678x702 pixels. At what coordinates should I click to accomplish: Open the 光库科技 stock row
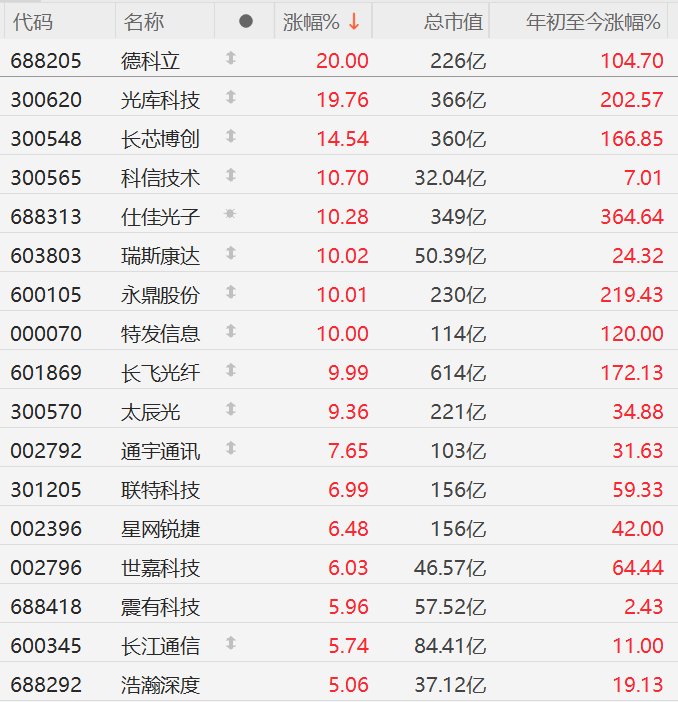click(162, 99)
